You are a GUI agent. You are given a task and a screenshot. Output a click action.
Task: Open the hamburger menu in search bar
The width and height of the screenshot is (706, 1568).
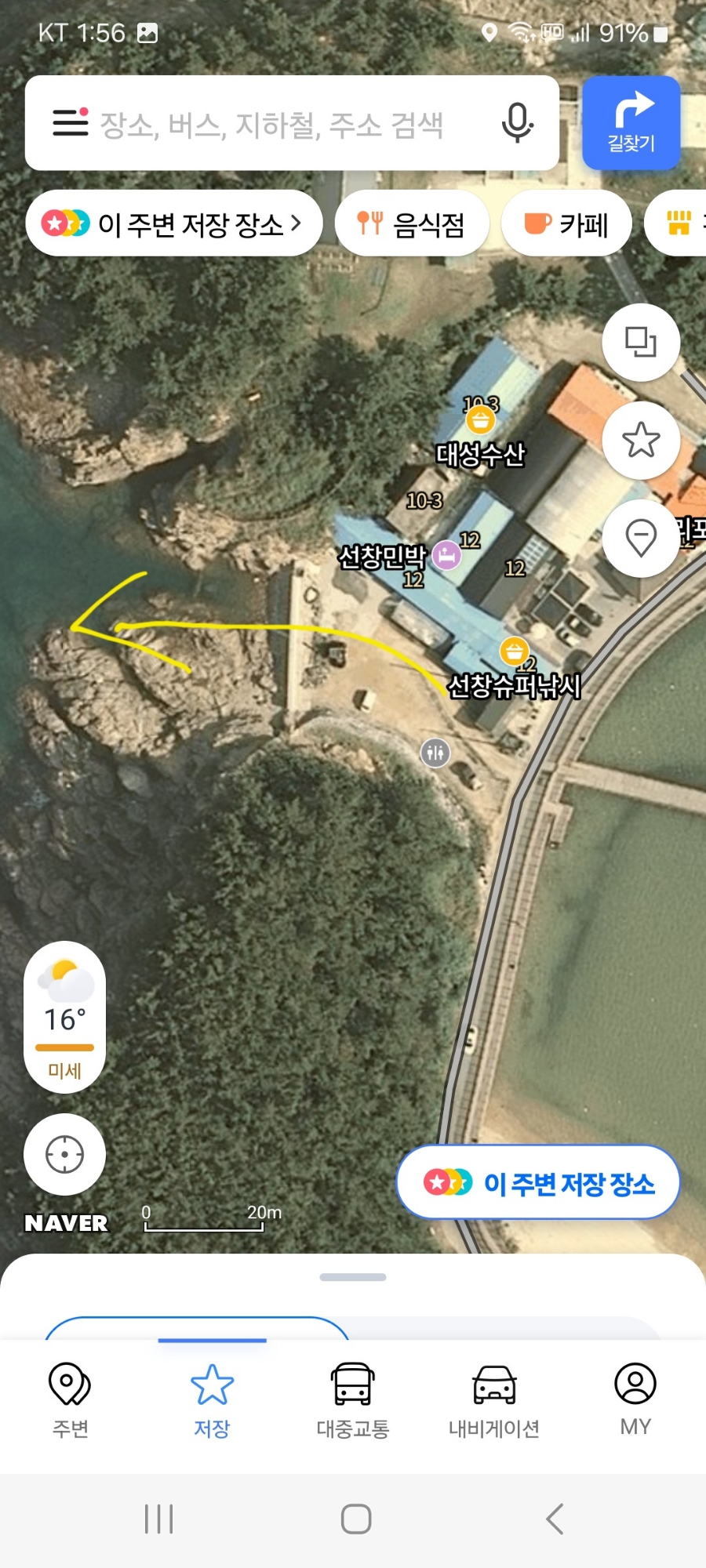[x=71, y=123]
